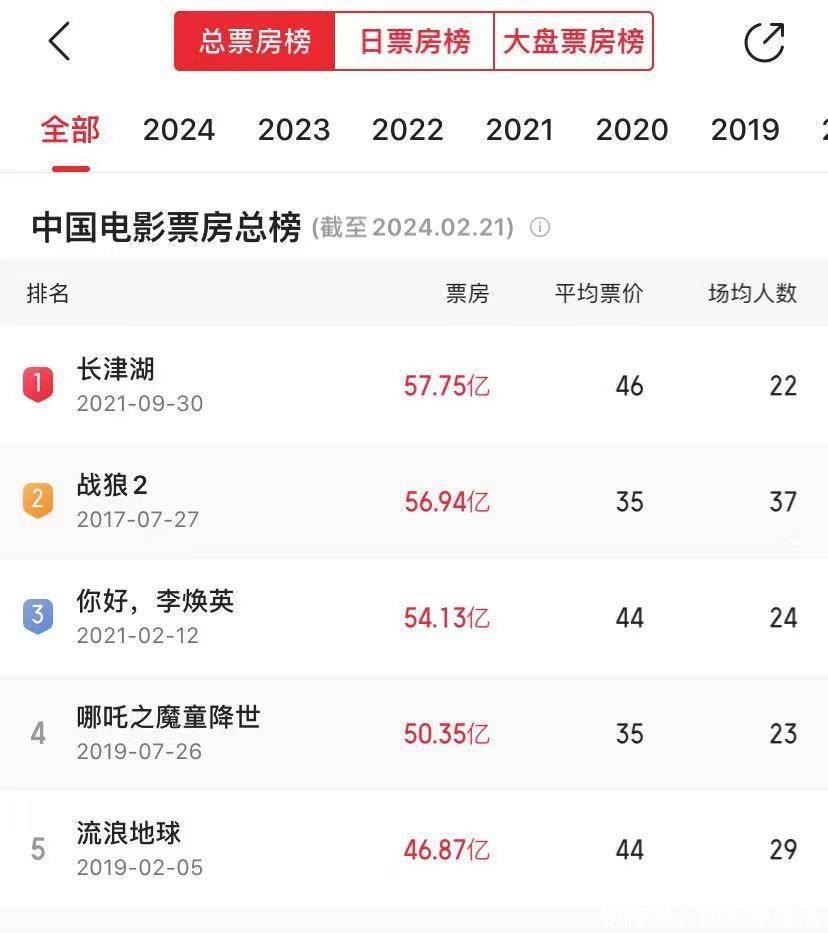The height and width of the screenshot is (933, 828).
Task: Choose the 2021 year tab
Action: click(519, 130)
